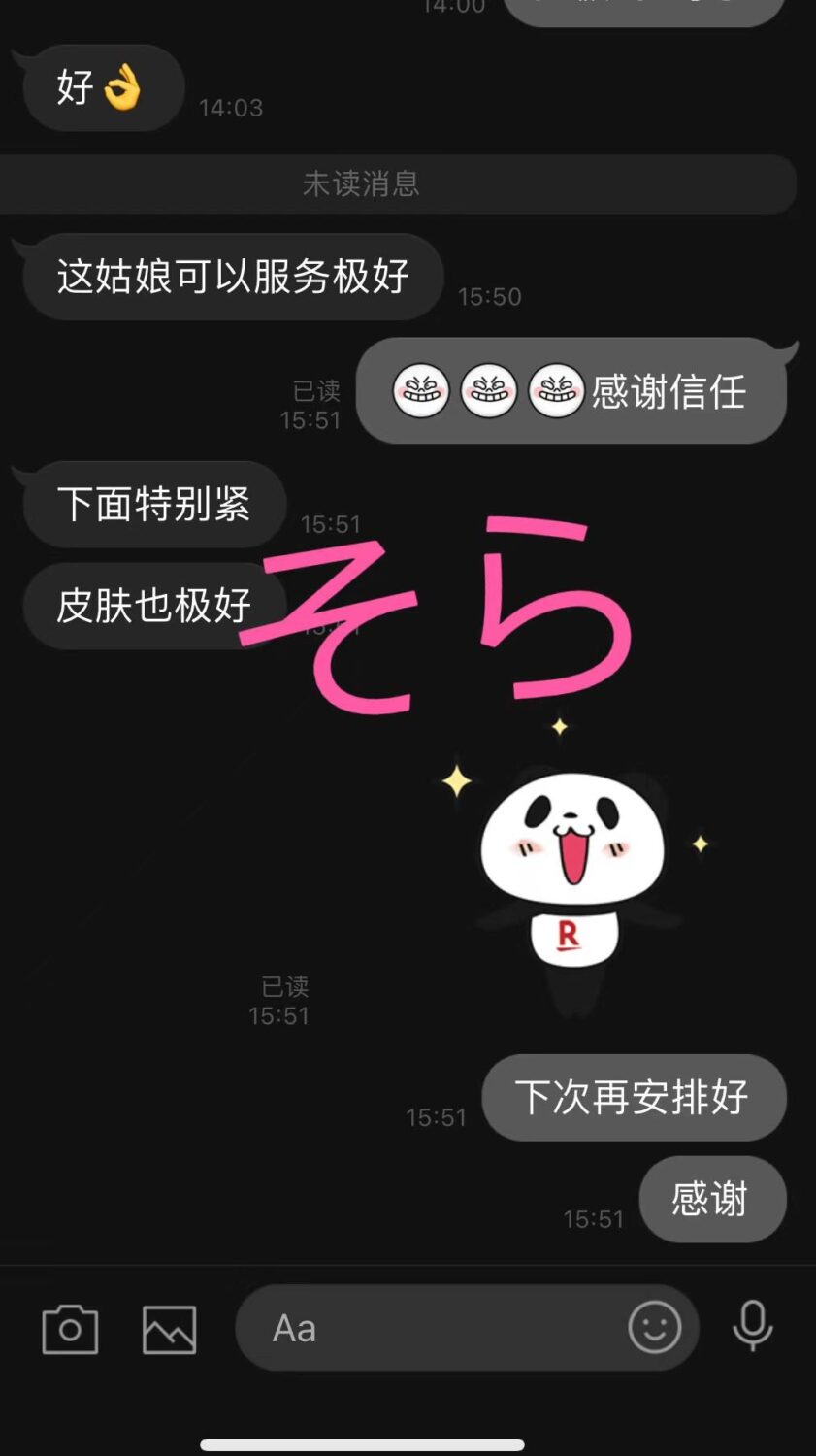Start a voice message with the microphone

[752, 1326]
